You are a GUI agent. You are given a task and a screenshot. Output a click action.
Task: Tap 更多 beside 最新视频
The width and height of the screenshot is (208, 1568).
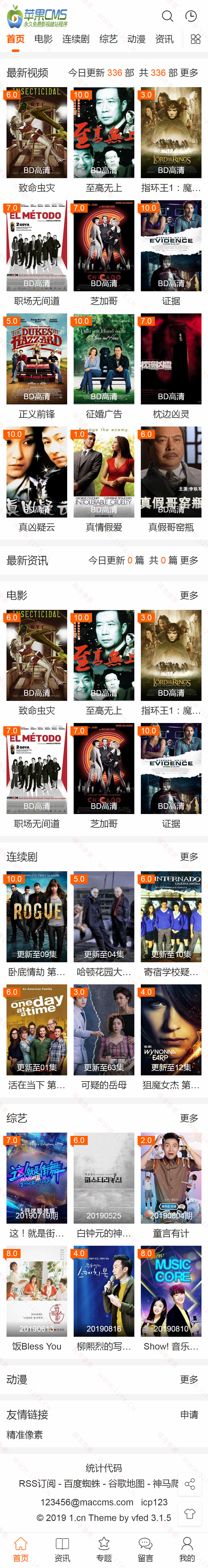(x=189, y=72)
